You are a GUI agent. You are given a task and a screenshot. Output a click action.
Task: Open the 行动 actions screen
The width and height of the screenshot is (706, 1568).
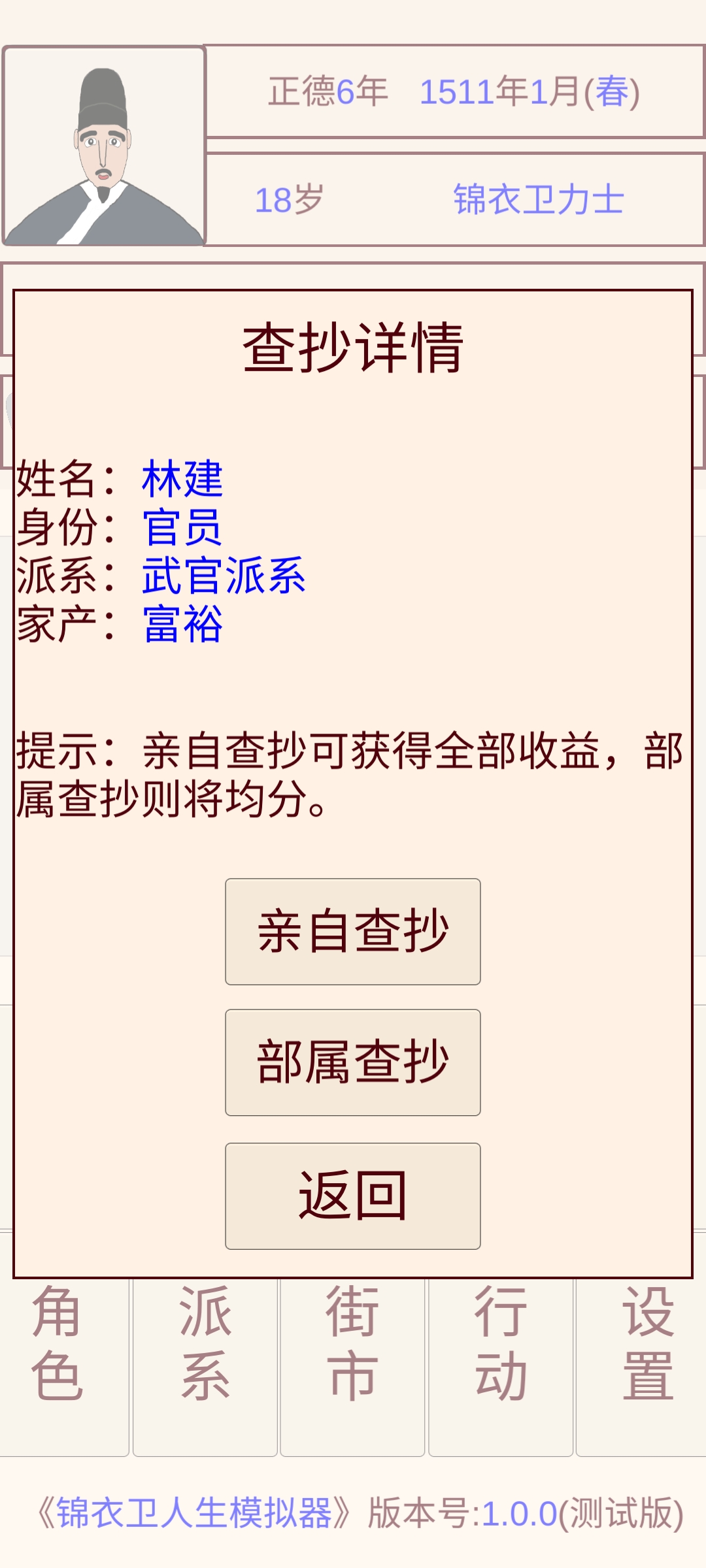tap(500, 1346)
